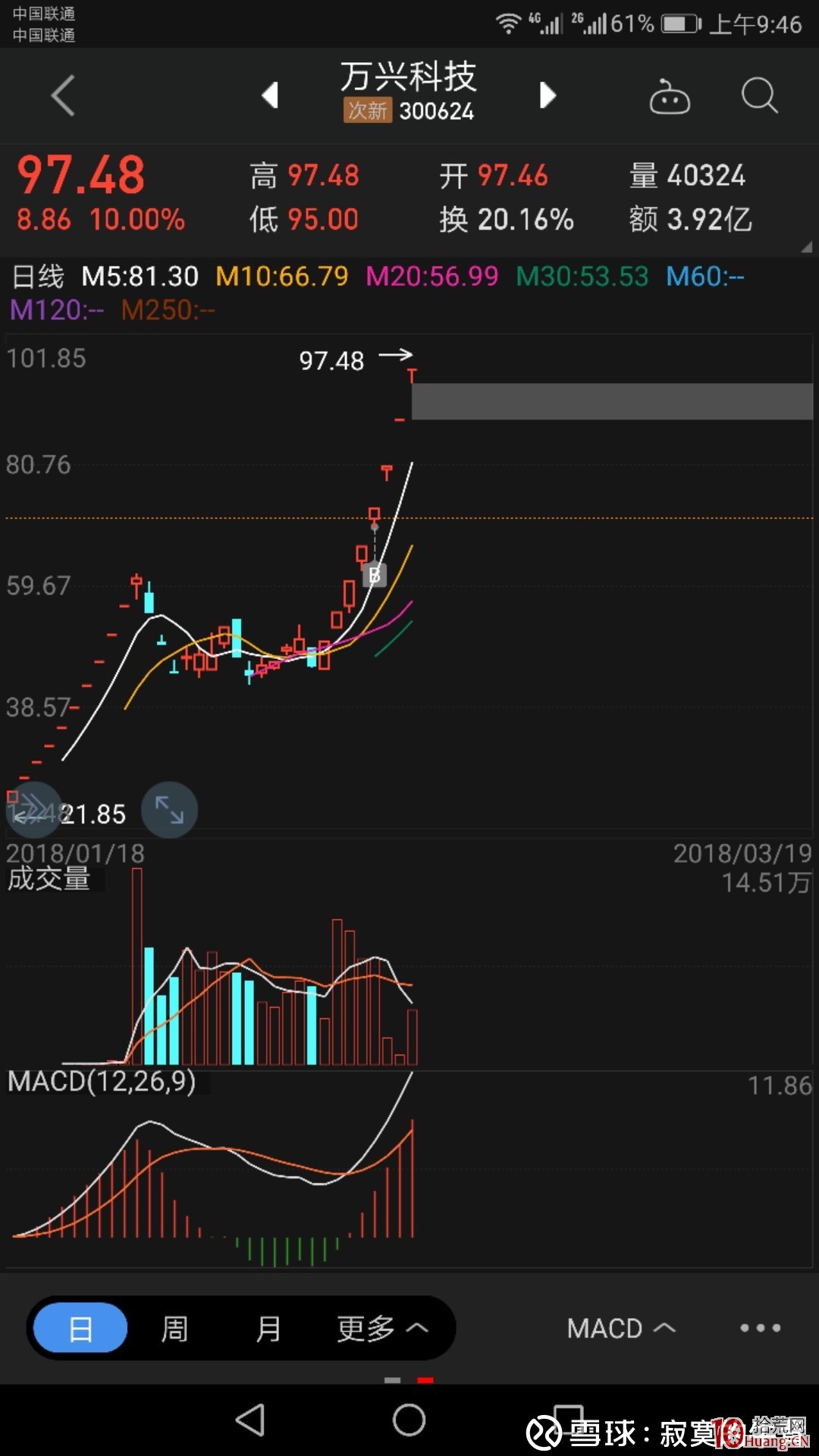Tap the chart pan-left double-arrow icon
819x1456 pixels.
(33, 810)
